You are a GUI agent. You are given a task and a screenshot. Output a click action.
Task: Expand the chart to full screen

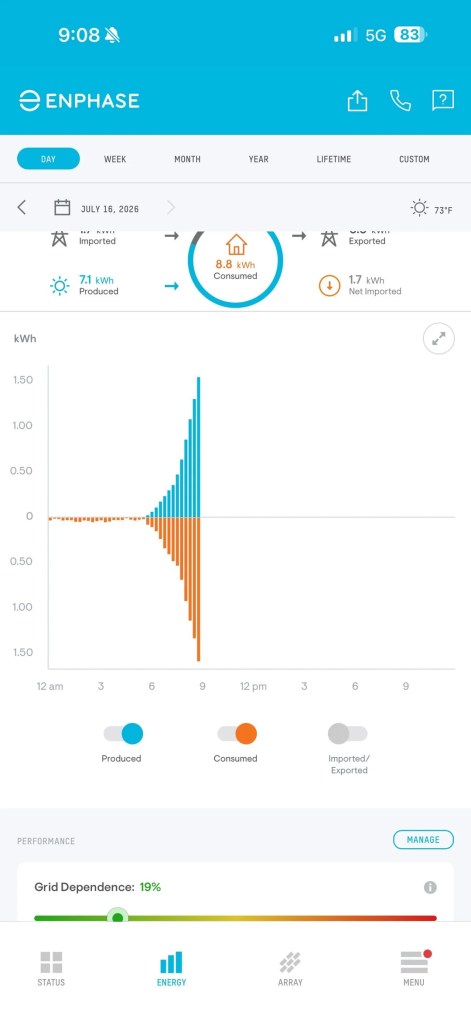pos(438,339)
